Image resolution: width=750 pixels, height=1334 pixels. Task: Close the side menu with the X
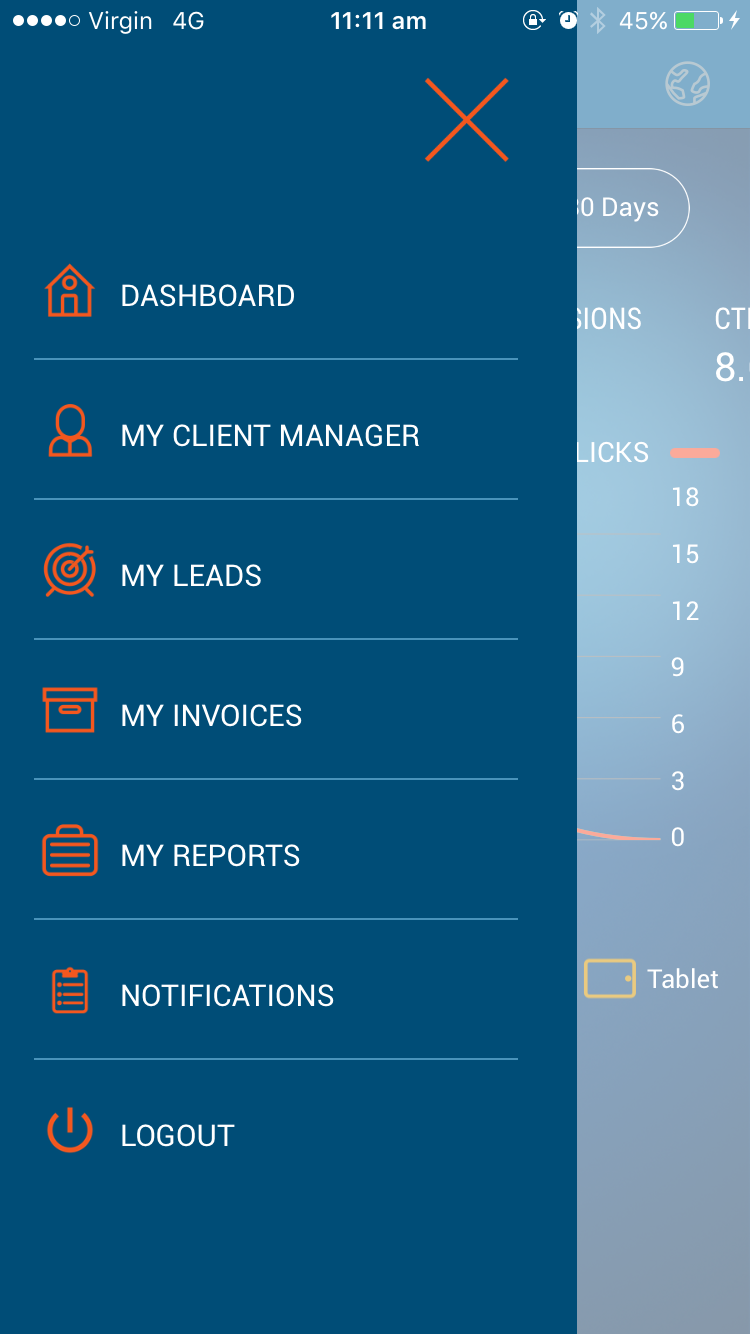pyautogui.click(x=467, y=120)
